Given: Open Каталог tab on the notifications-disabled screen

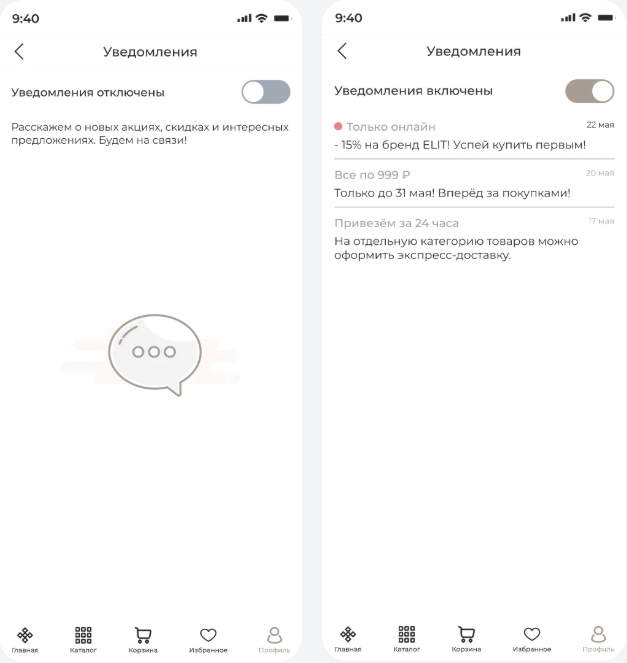Looking at the screenshot, I should 84,638.
